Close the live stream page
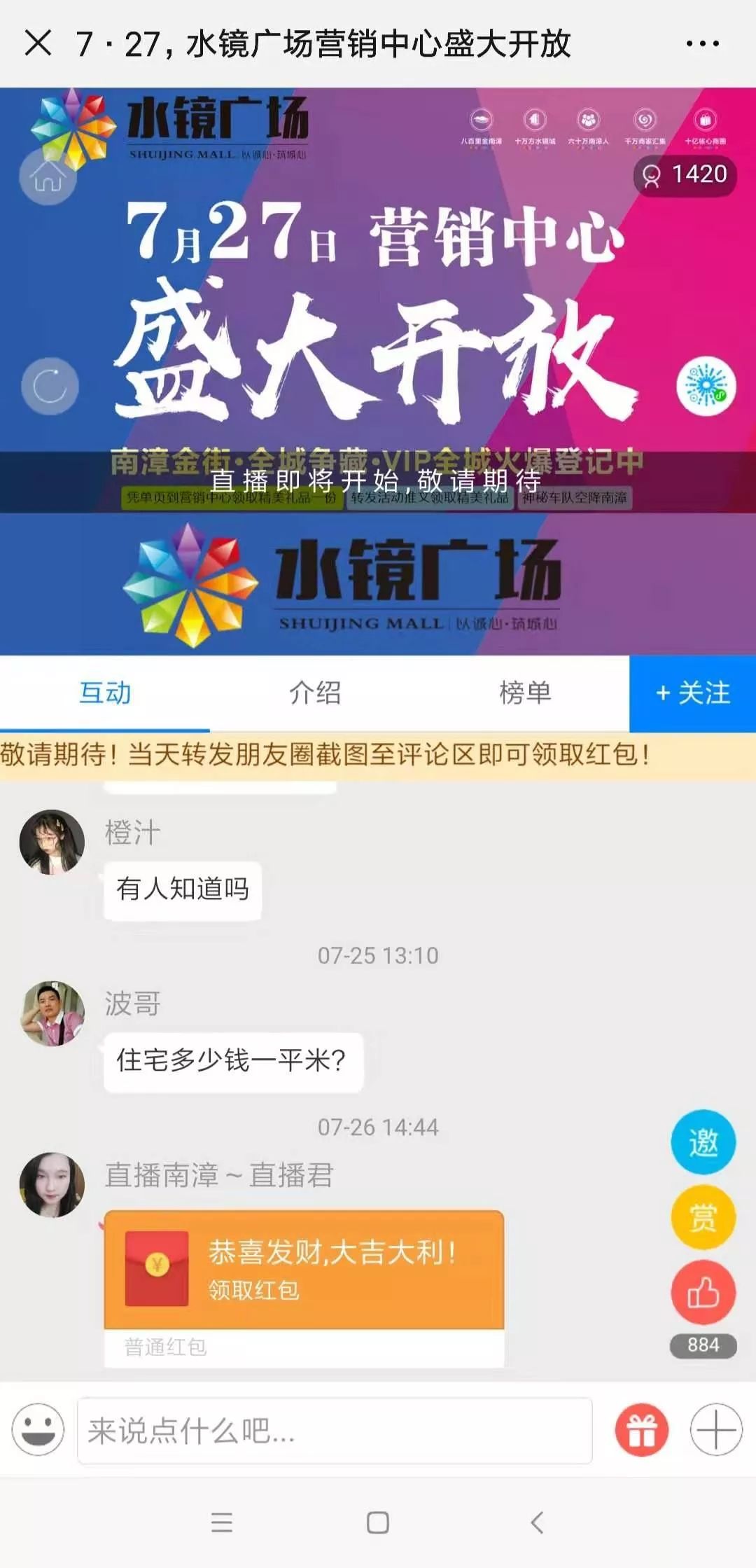This screenshot has width=756, height=1568. [x=38, y=43]
